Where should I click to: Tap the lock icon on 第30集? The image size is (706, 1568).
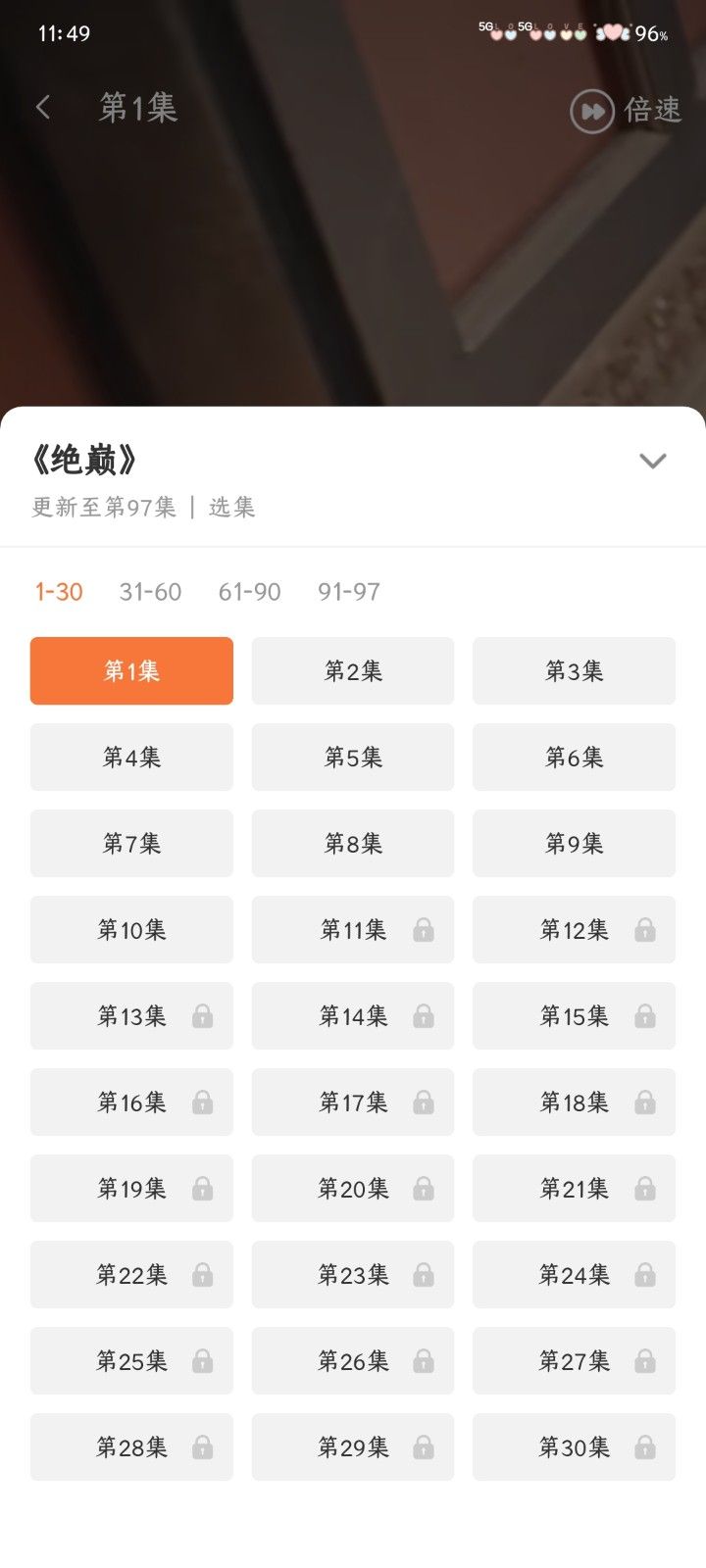(643, 1446)
